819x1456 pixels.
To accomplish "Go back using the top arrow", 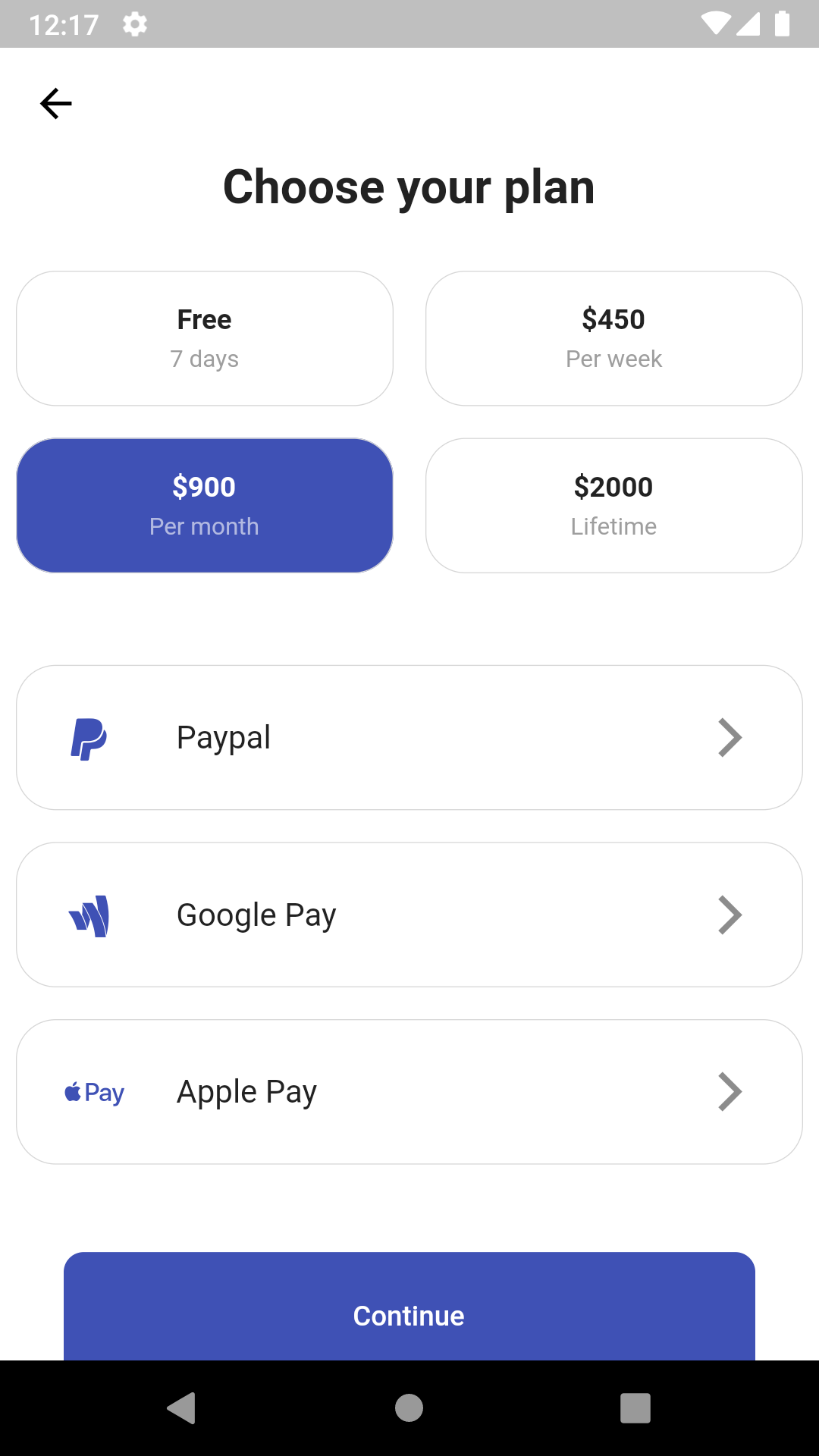I will coord(56,104).
